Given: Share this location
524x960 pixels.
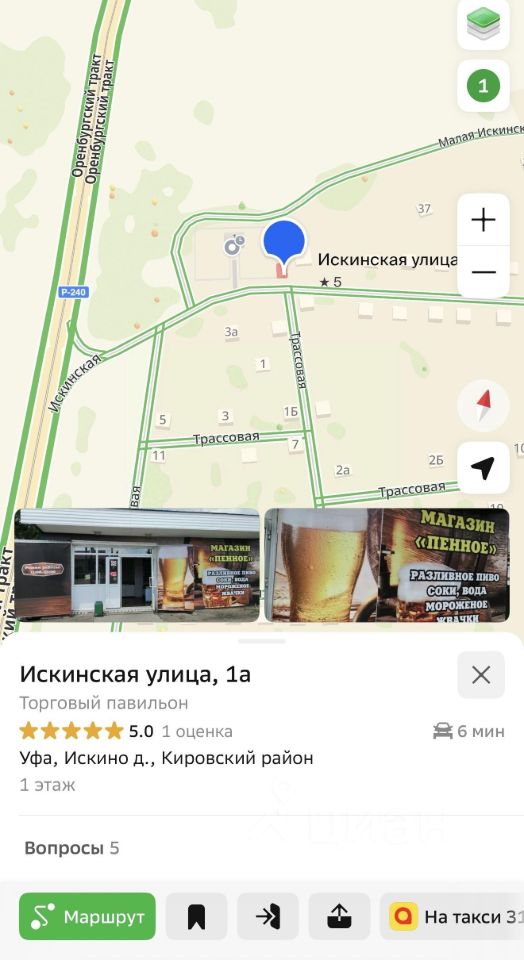Looking at the screenshot, I should pos(339,917).
